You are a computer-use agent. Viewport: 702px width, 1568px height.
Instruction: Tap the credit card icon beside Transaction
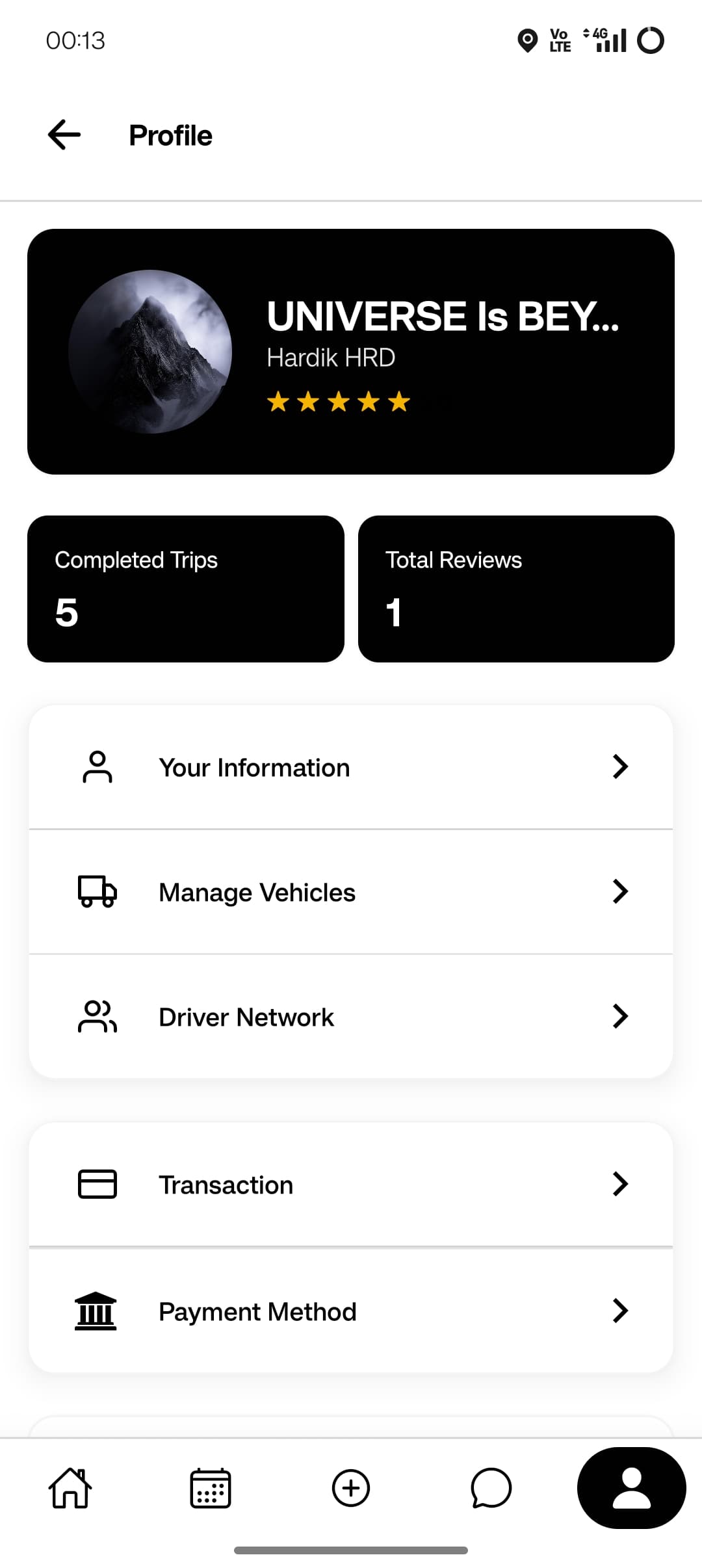(96, 1184)
